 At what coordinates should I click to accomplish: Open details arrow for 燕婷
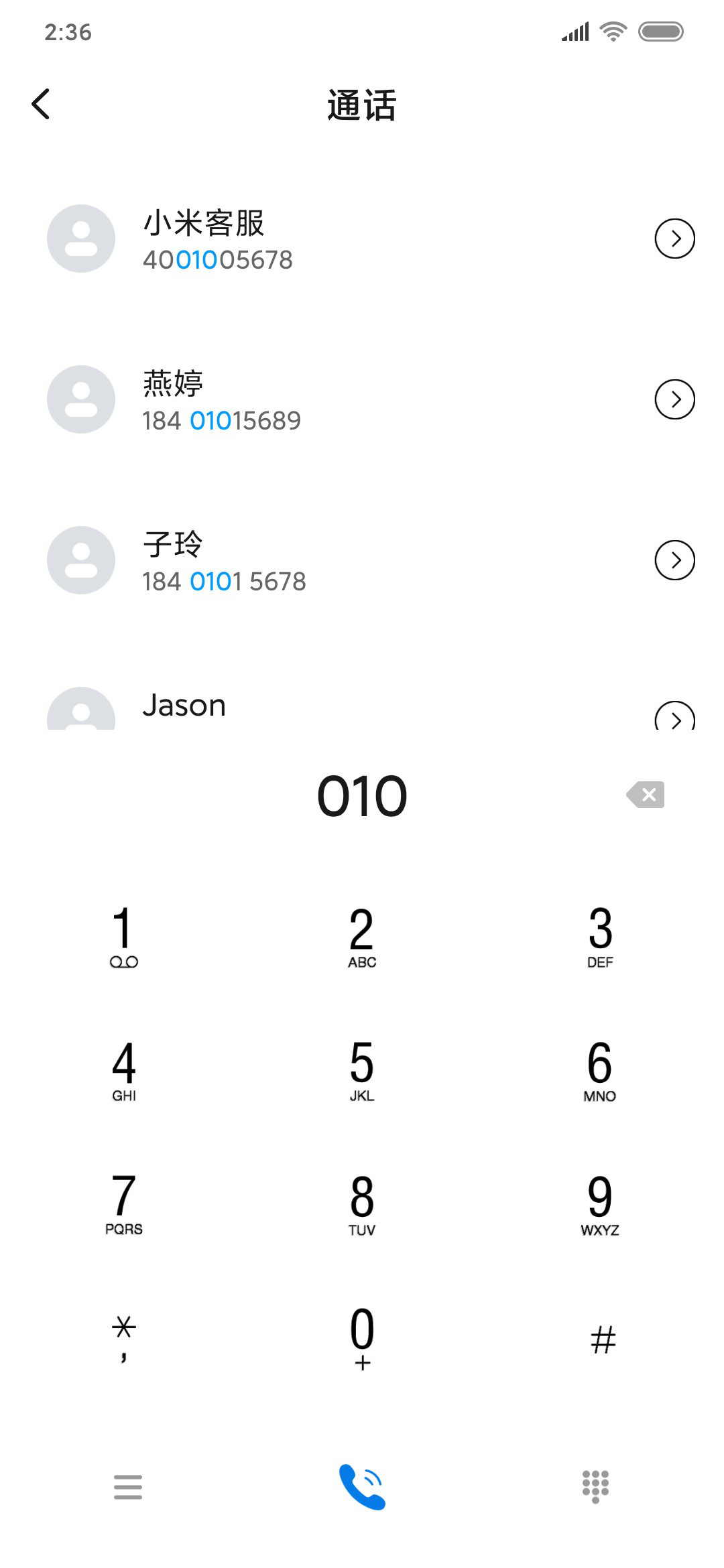pyautogui.click(x=674, y=399)
